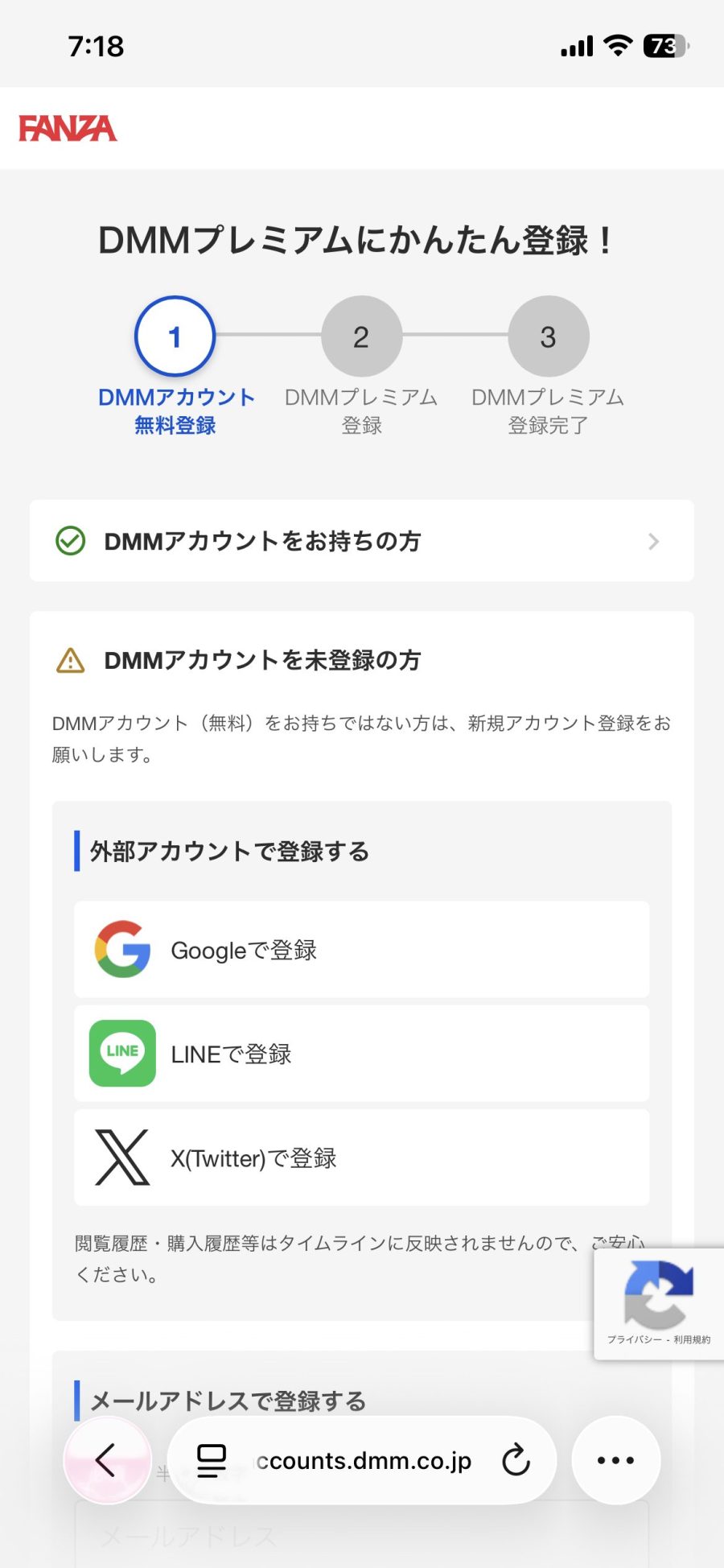Select the X(Twitter) icon to register
Viewport: 724px width, 1568px height.
[x=121, y=1158]
